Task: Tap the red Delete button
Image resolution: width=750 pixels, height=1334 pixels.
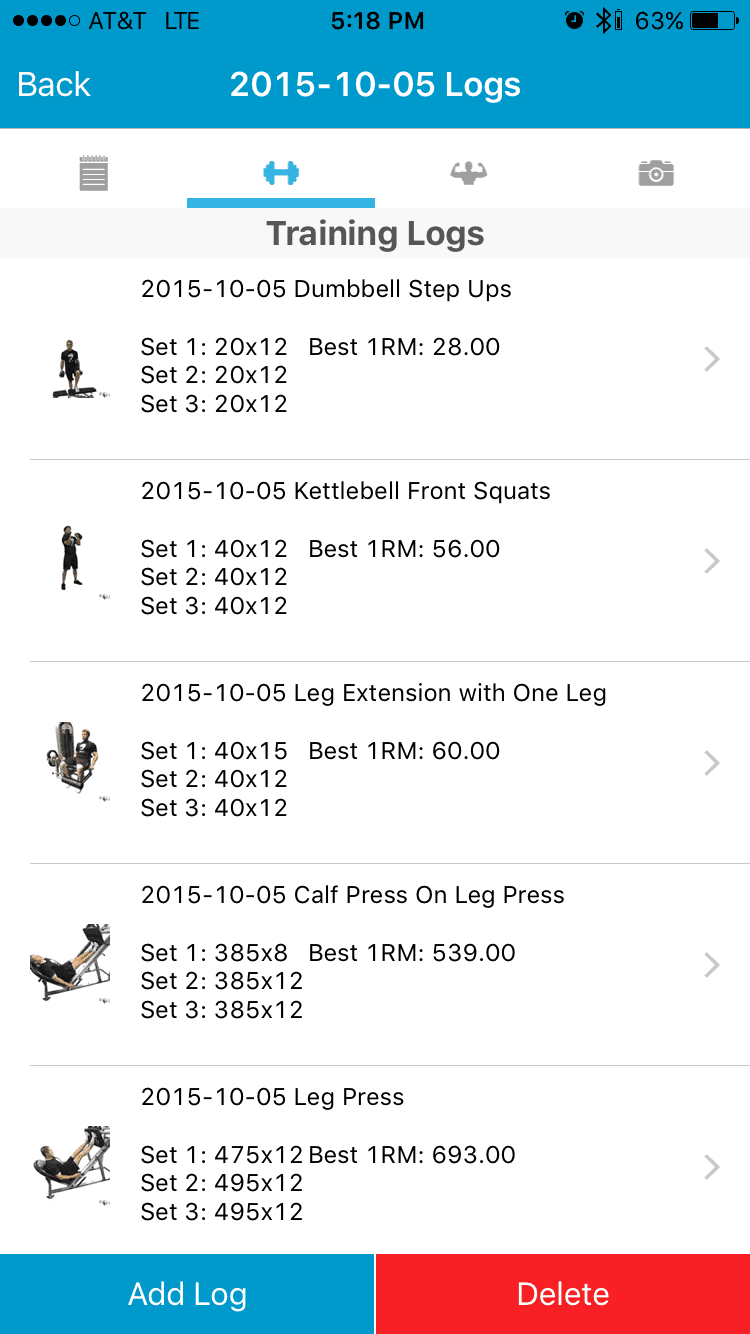Action: [x=563, y=1294]
